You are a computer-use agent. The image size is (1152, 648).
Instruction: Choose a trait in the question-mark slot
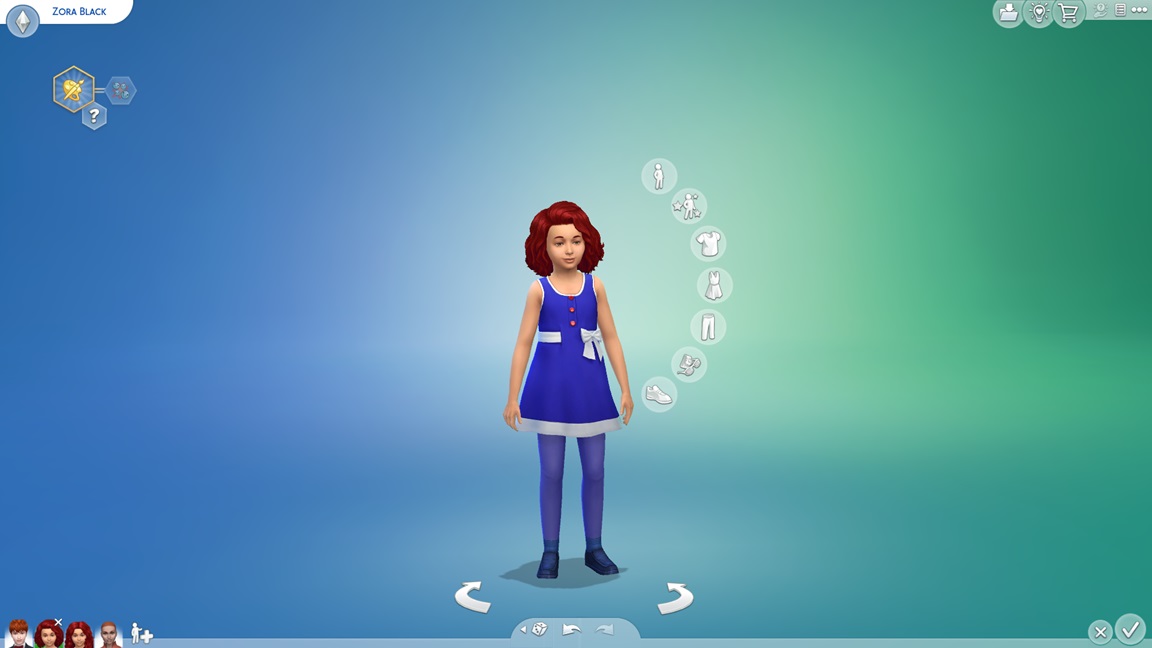pyautogui.click(x=94, y=117)
